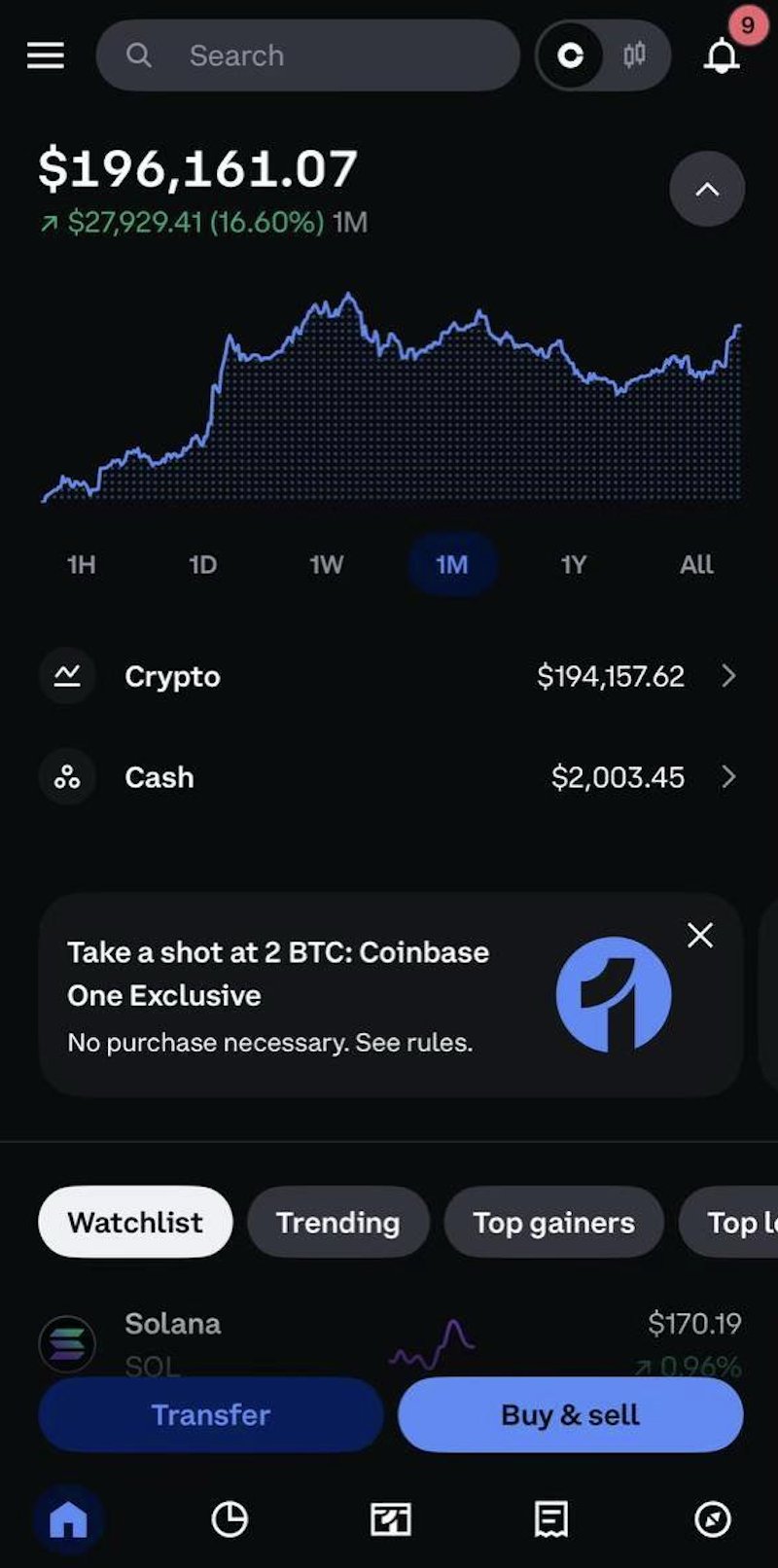Tap the trading icon in bottom navigation
778x1568 pixels.
(389, 1519)
